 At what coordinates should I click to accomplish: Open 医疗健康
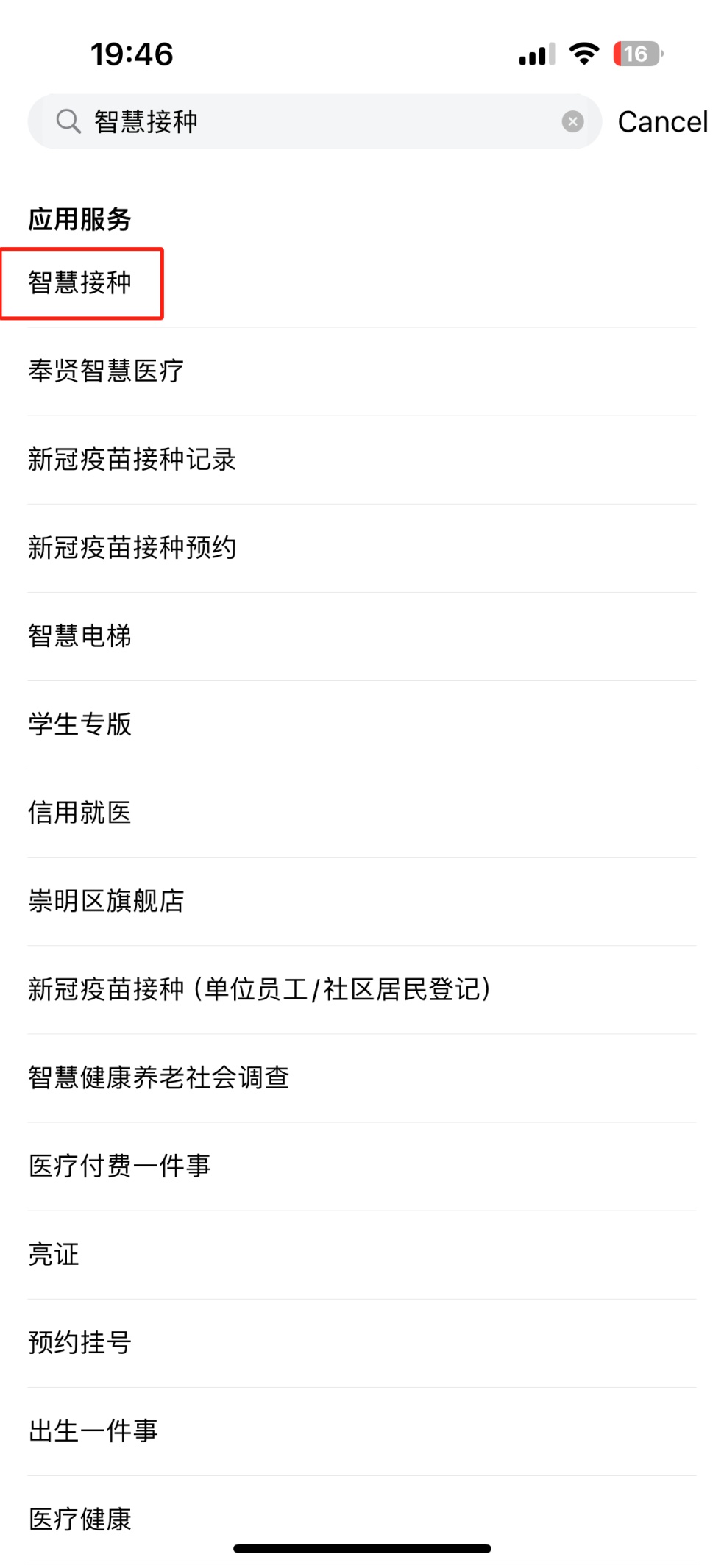pyautogui.click(x=362, y=1519)
